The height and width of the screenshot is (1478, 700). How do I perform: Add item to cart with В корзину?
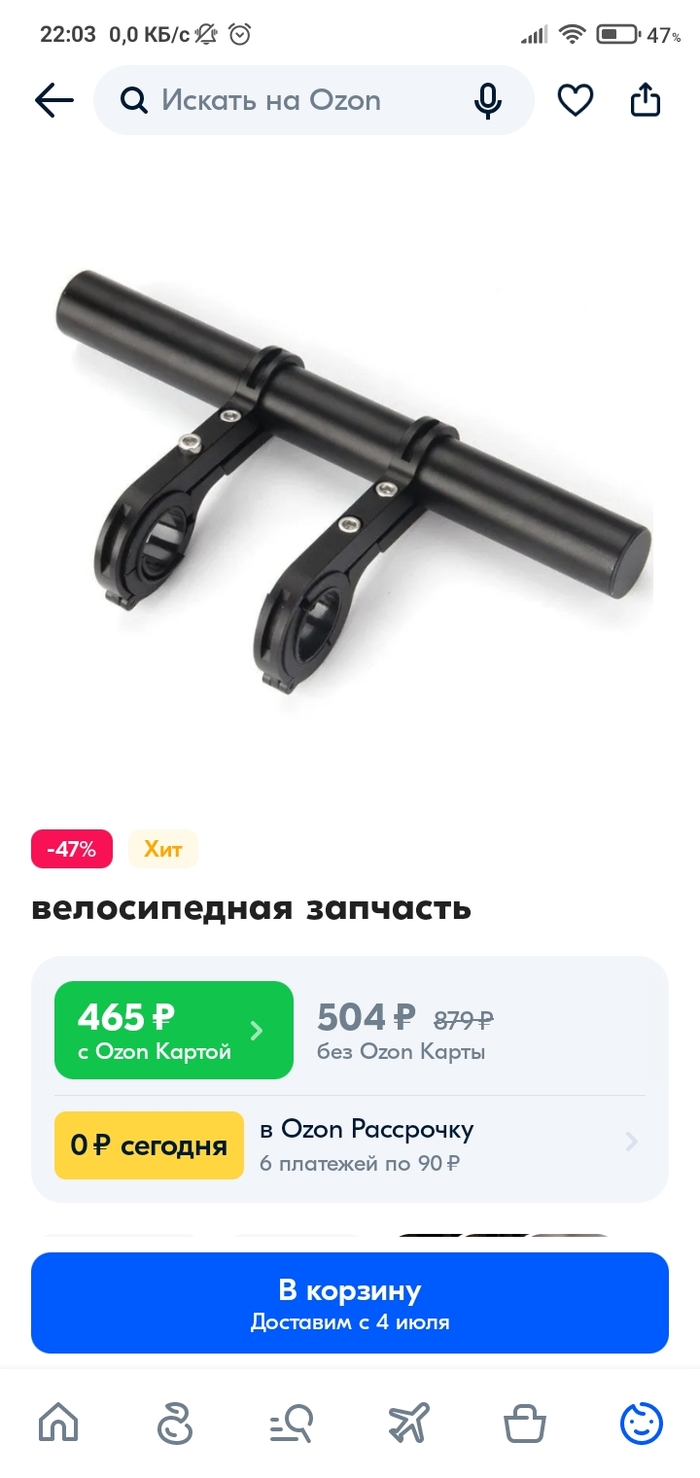[350, 1303]
